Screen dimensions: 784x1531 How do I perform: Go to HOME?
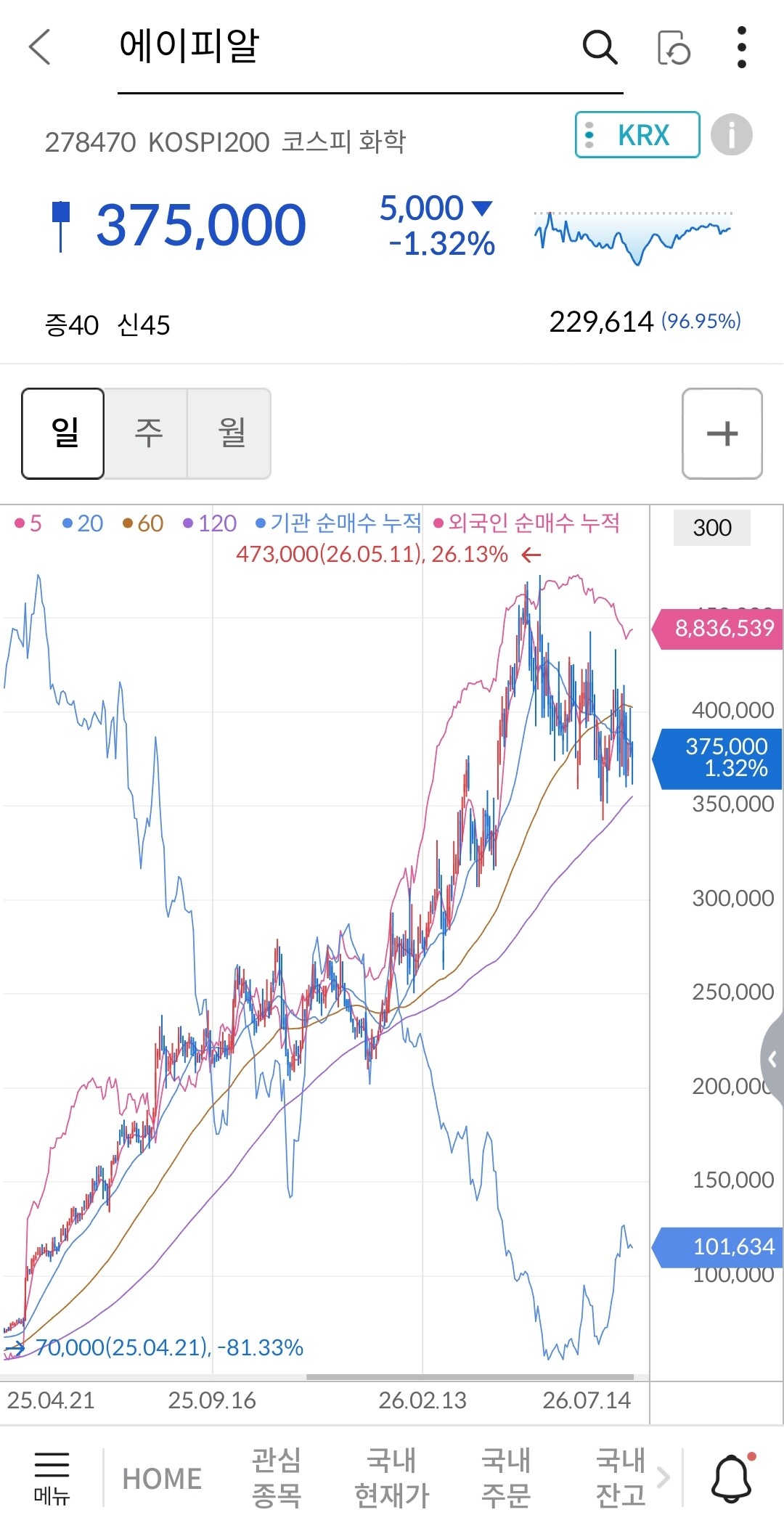[162, 1479]
